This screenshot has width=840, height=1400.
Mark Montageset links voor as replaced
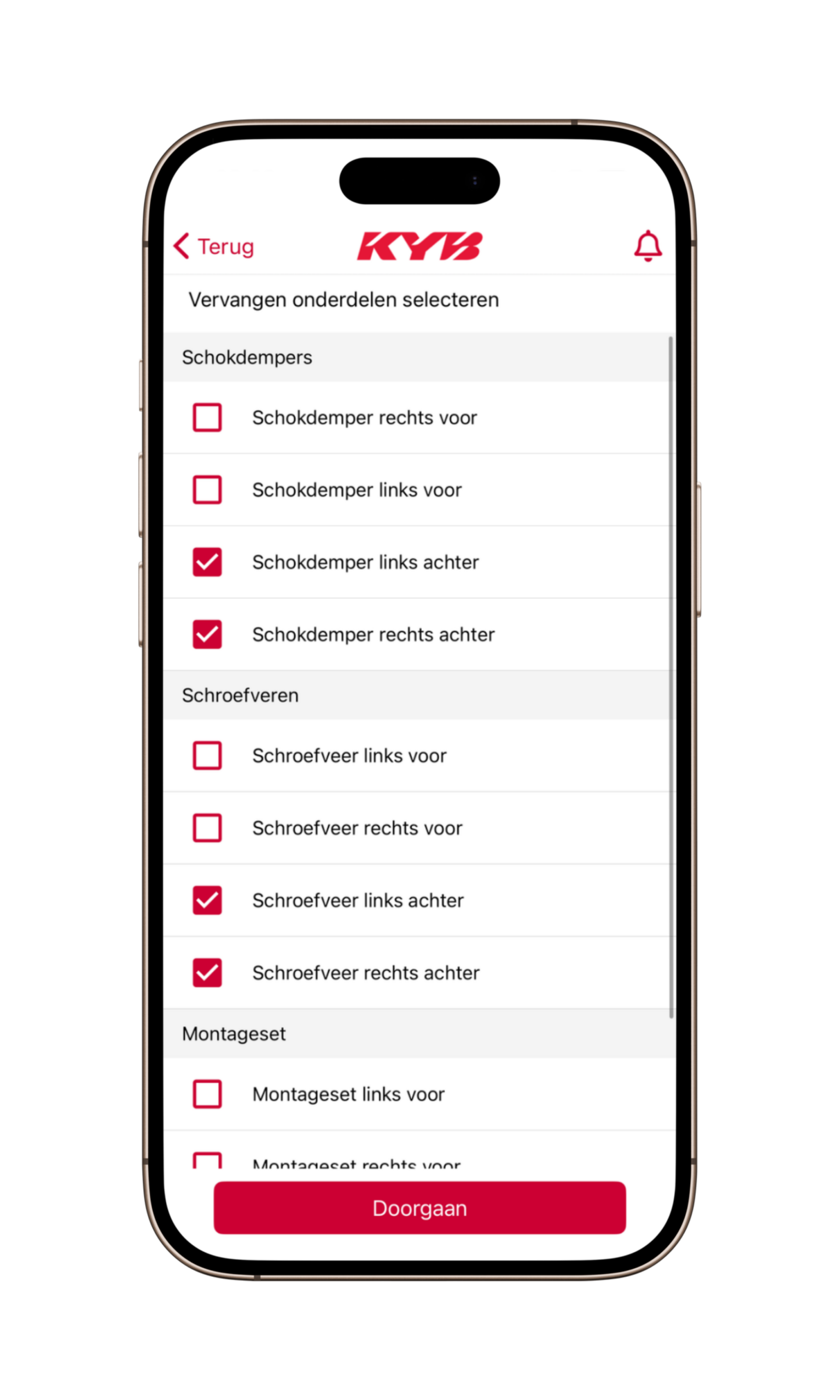(207, 1094)
